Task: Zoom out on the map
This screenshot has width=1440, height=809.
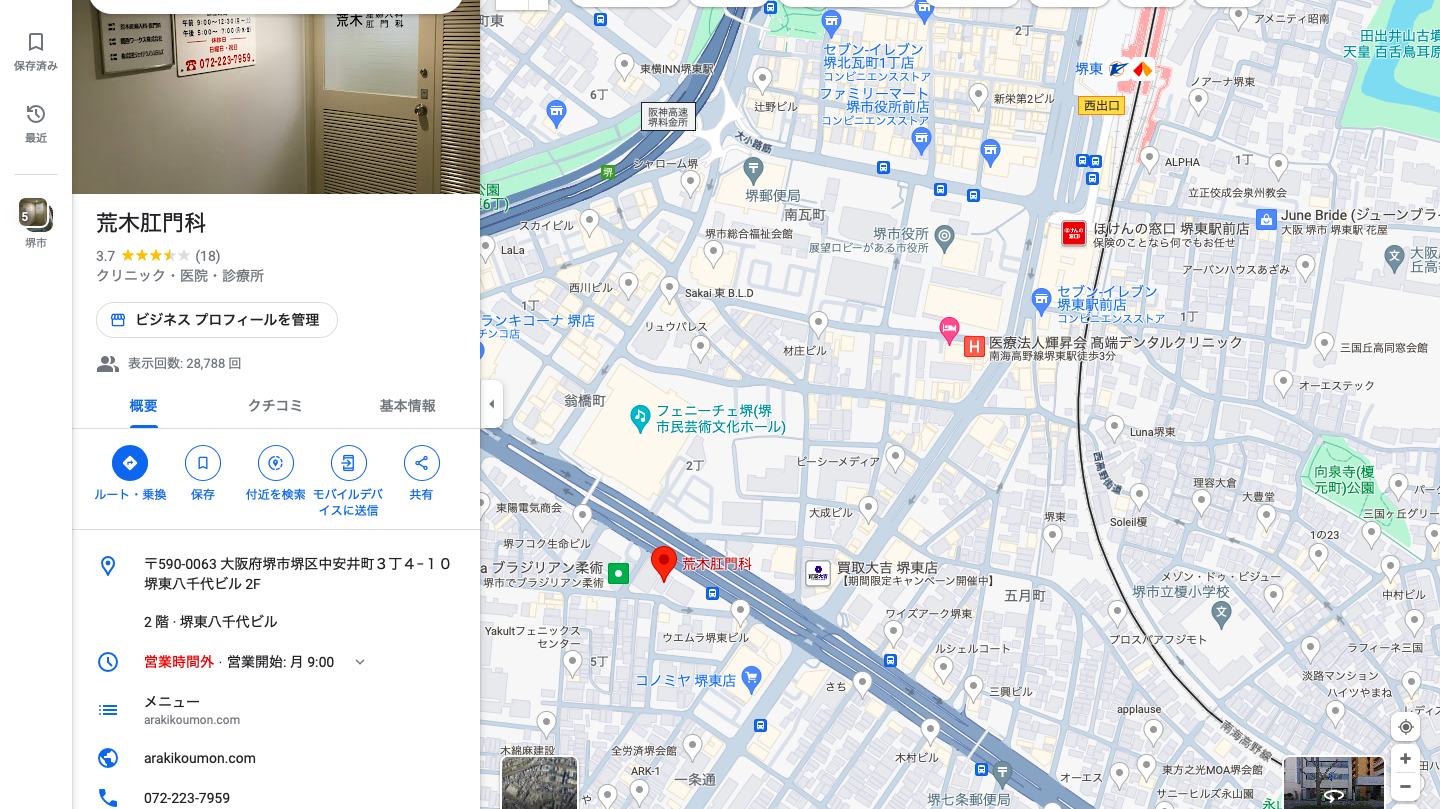Action: pos(1405,786)
